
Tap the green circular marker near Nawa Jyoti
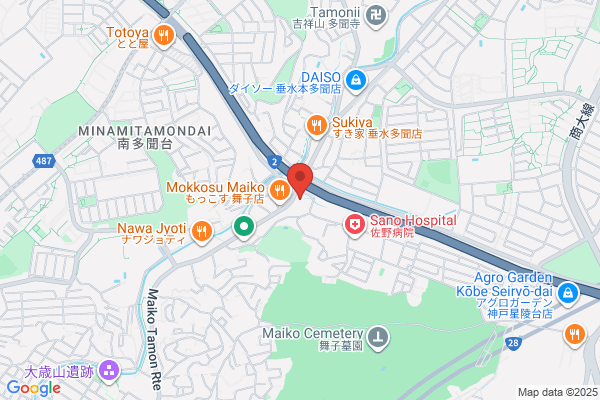(x=244, y=228)
